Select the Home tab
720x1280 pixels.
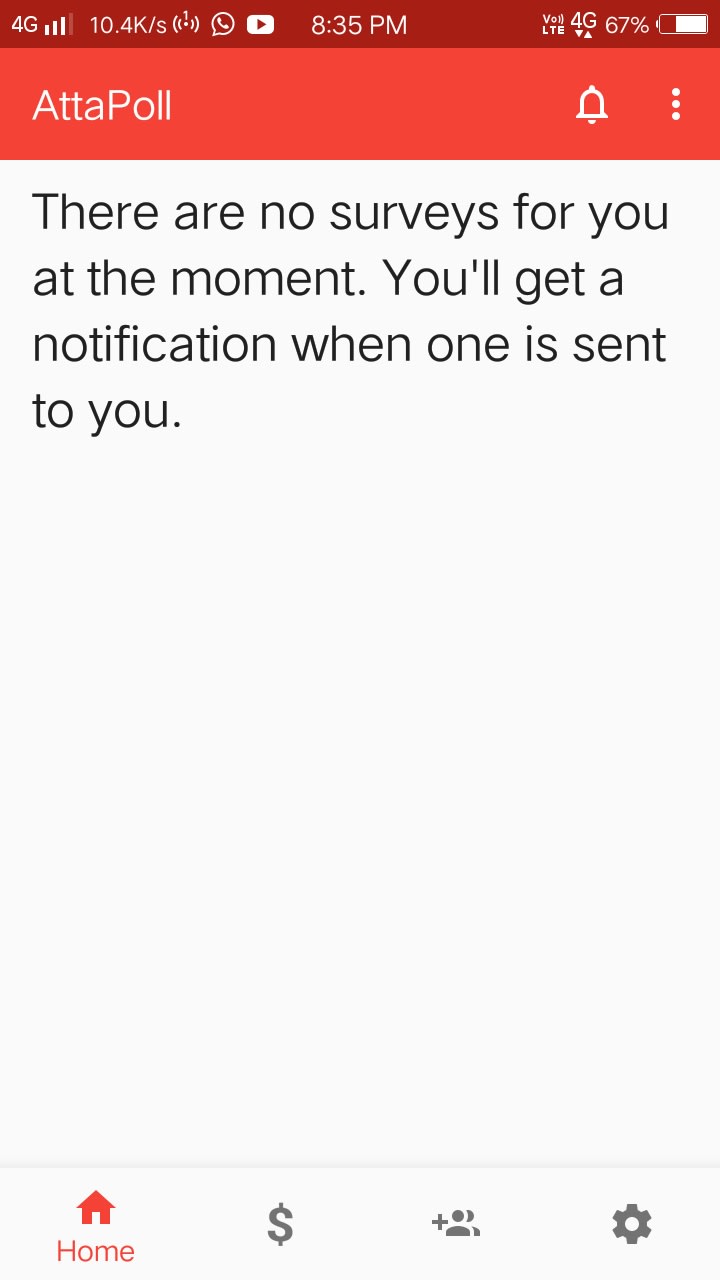[95, 1227]
